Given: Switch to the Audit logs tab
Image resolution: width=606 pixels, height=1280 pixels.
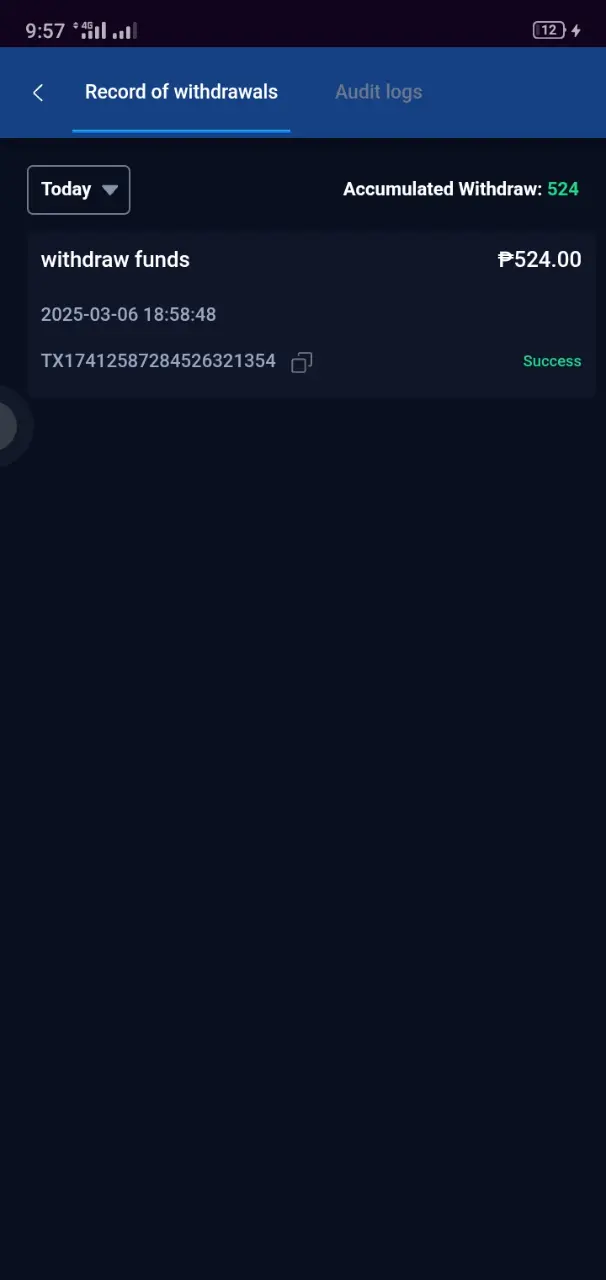Looking at the screenshot, I should click(x=378, y=92).
